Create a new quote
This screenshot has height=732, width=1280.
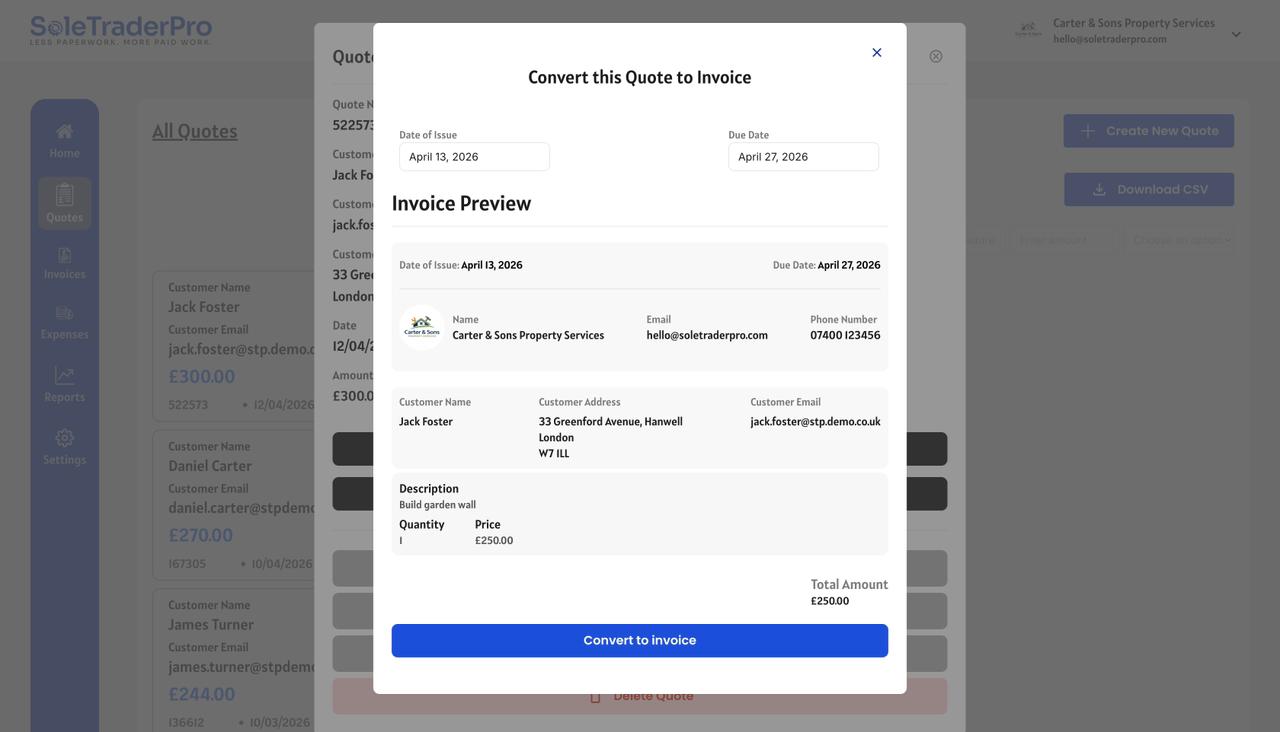pyautogui.click(x=1148, y=131)
